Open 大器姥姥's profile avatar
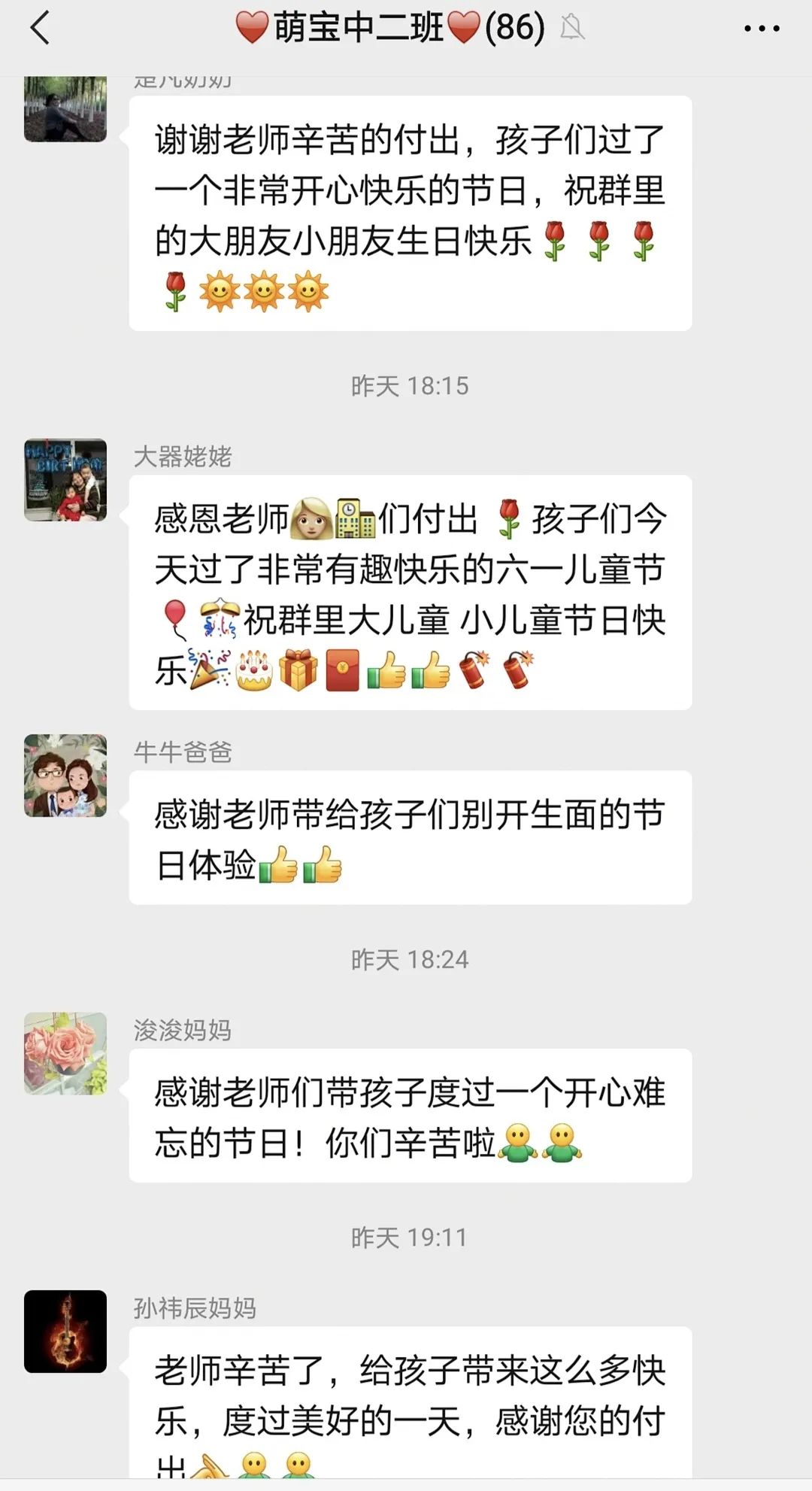This screenshot has height=1491, width=812. pos(65,480)
